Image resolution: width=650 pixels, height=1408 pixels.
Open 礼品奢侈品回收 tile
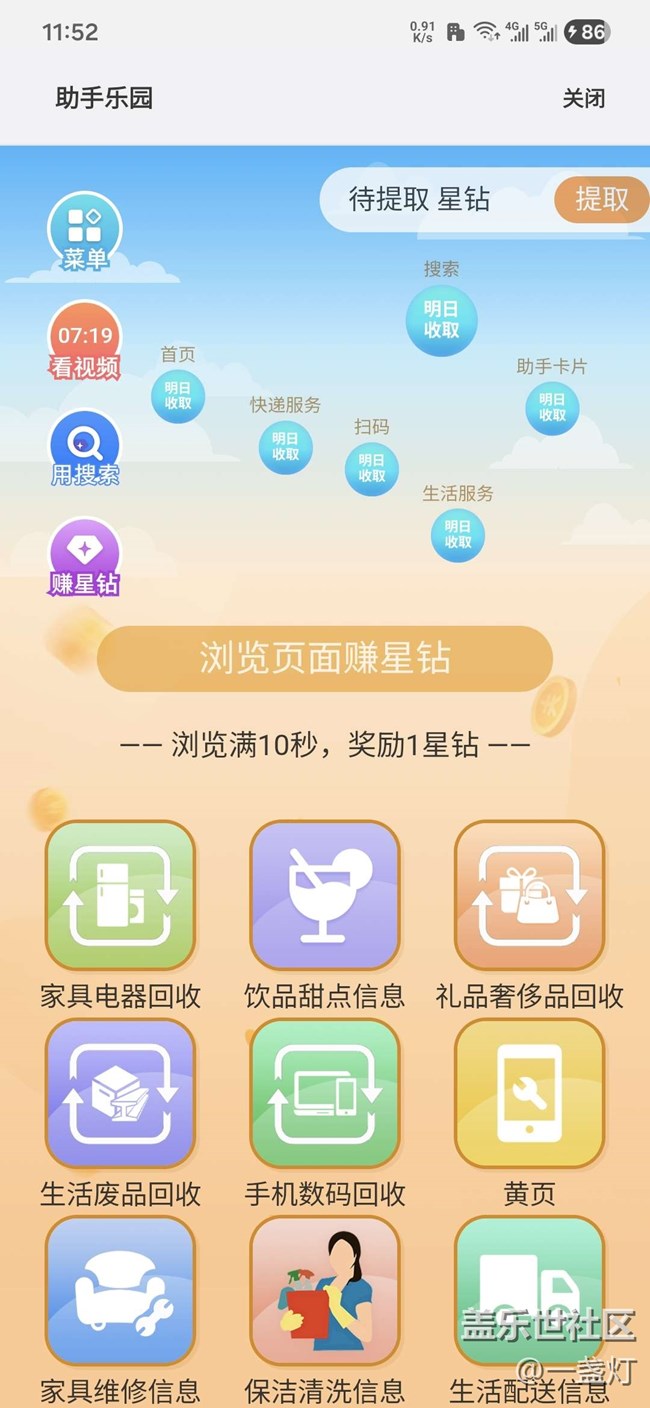point(529,896)
